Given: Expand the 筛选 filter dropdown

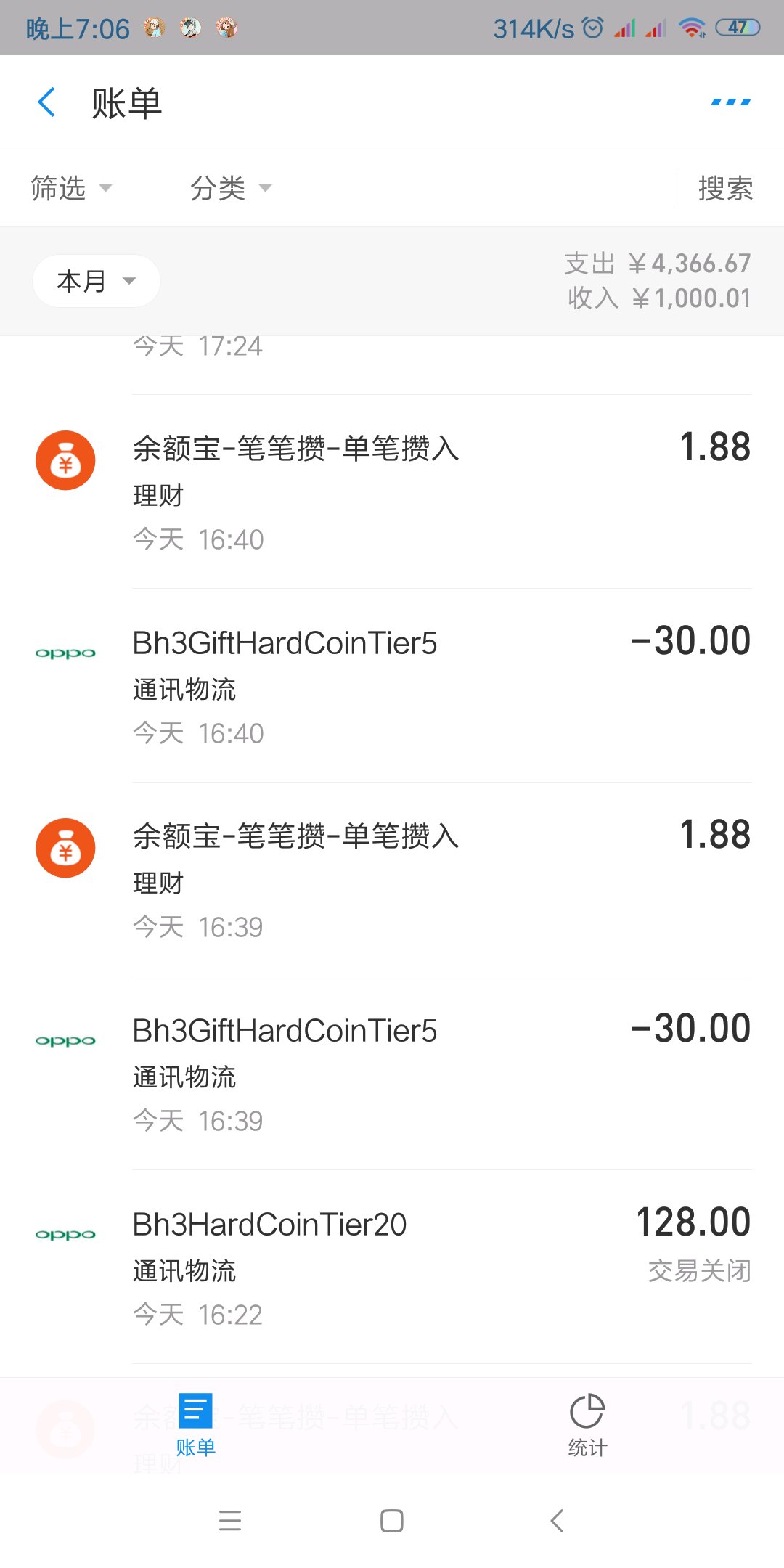Looking at the screenshot, I should [71, 188].
